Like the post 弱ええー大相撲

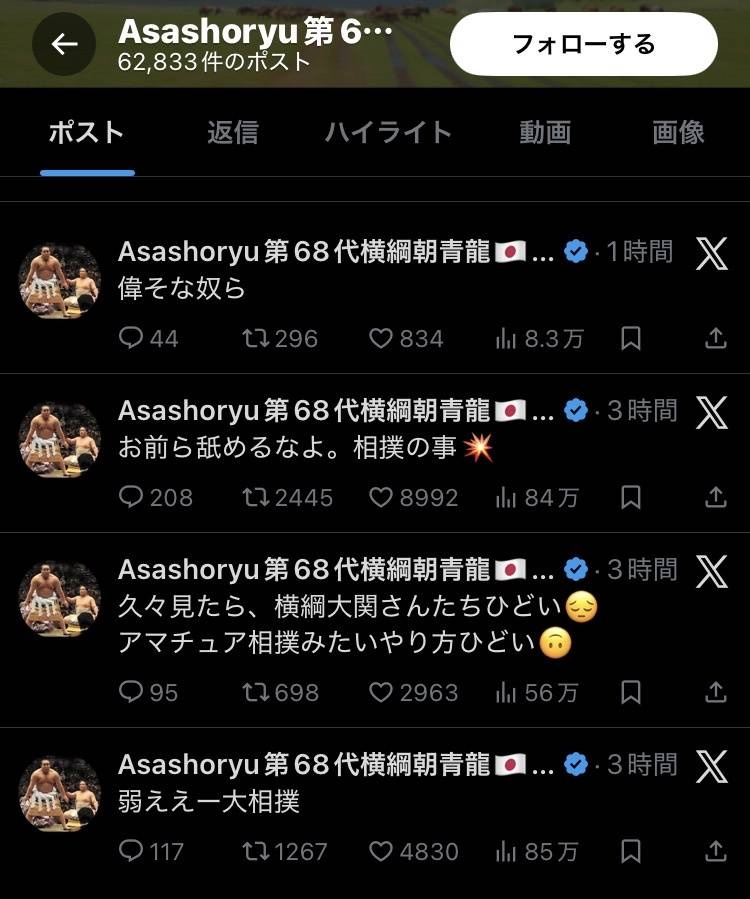[381, 851]
